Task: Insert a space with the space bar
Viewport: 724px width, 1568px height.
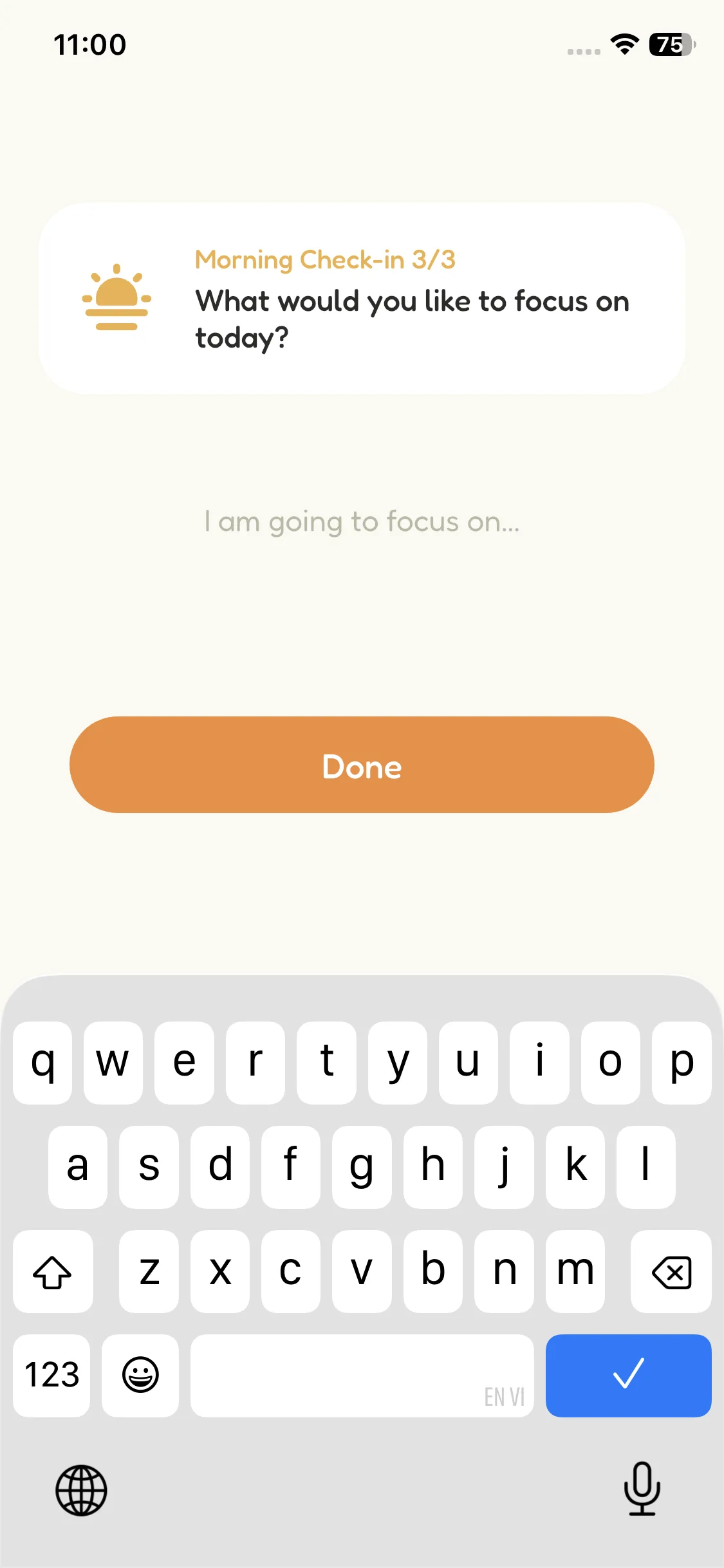Action: tap(362, 1375)
